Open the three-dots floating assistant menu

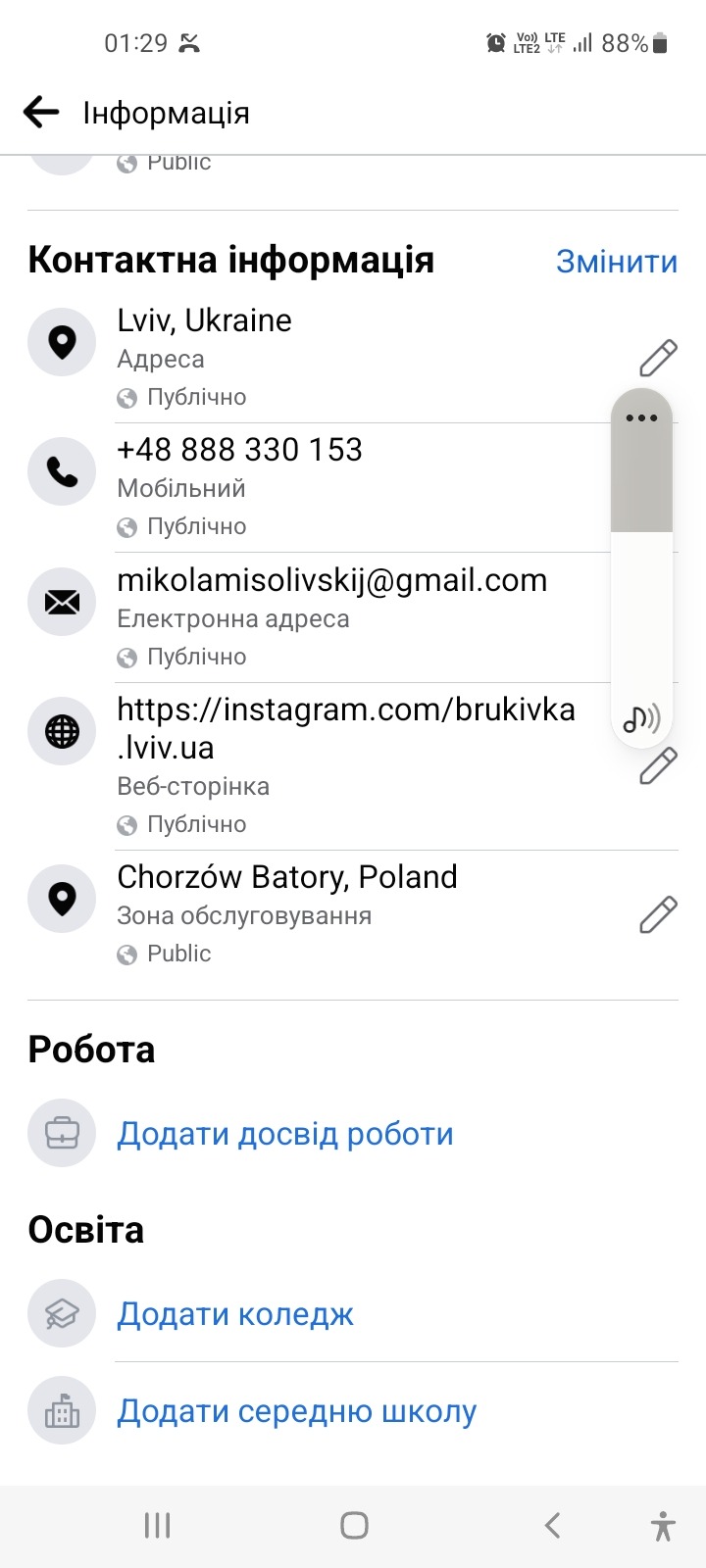click(x=641, y=418)
